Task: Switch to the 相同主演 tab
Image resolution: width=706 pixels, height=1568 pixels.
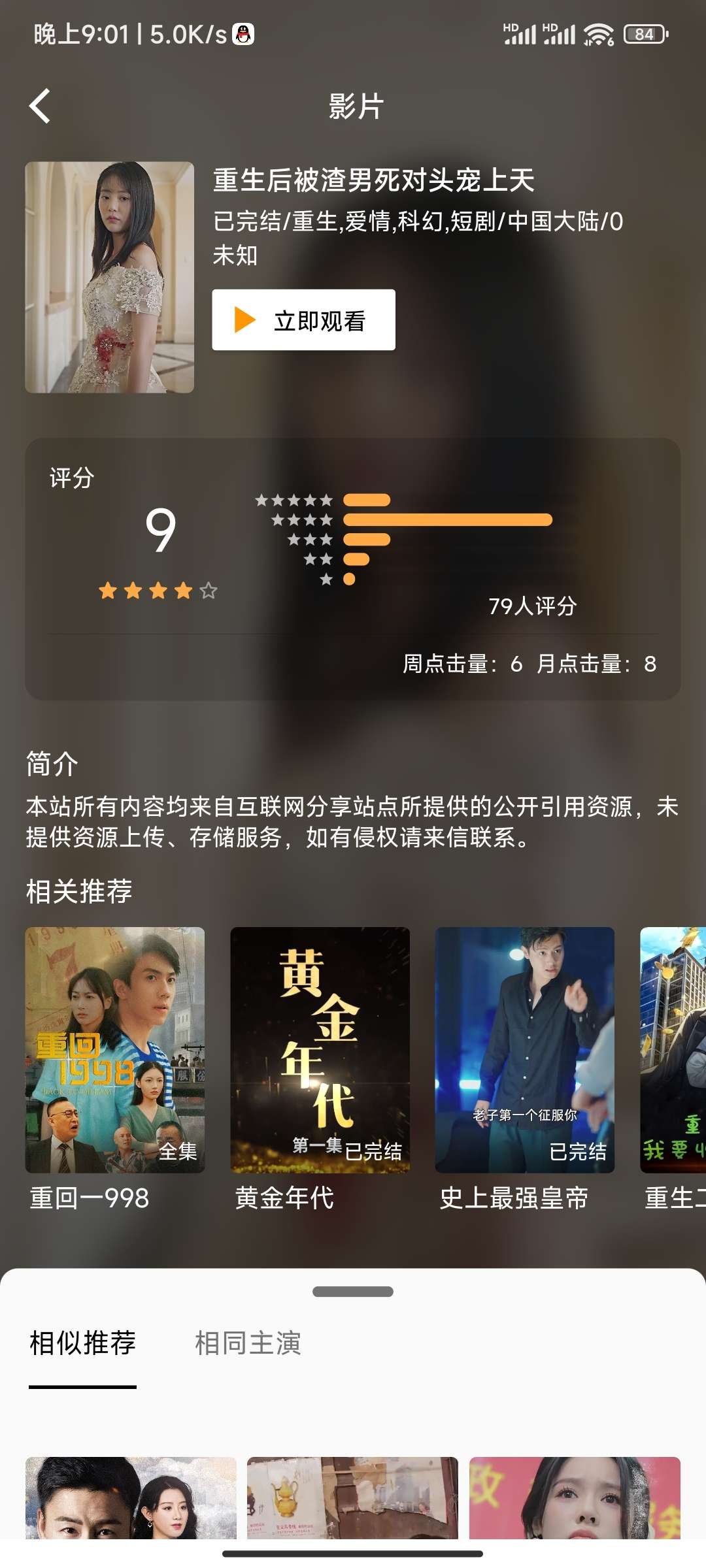Action: (248, 1344)
